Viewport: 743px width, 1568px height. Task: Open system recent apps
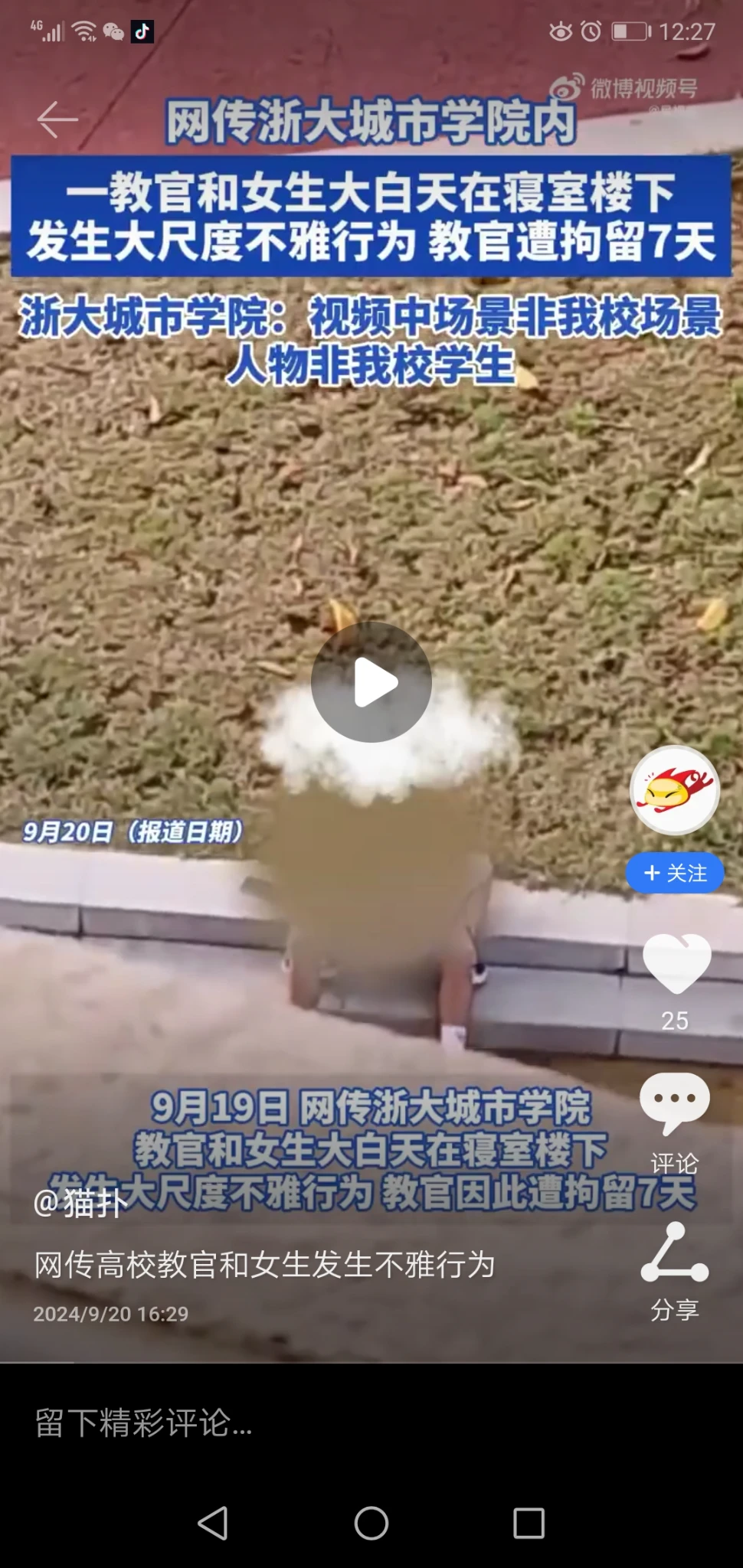pos(529,1523)
